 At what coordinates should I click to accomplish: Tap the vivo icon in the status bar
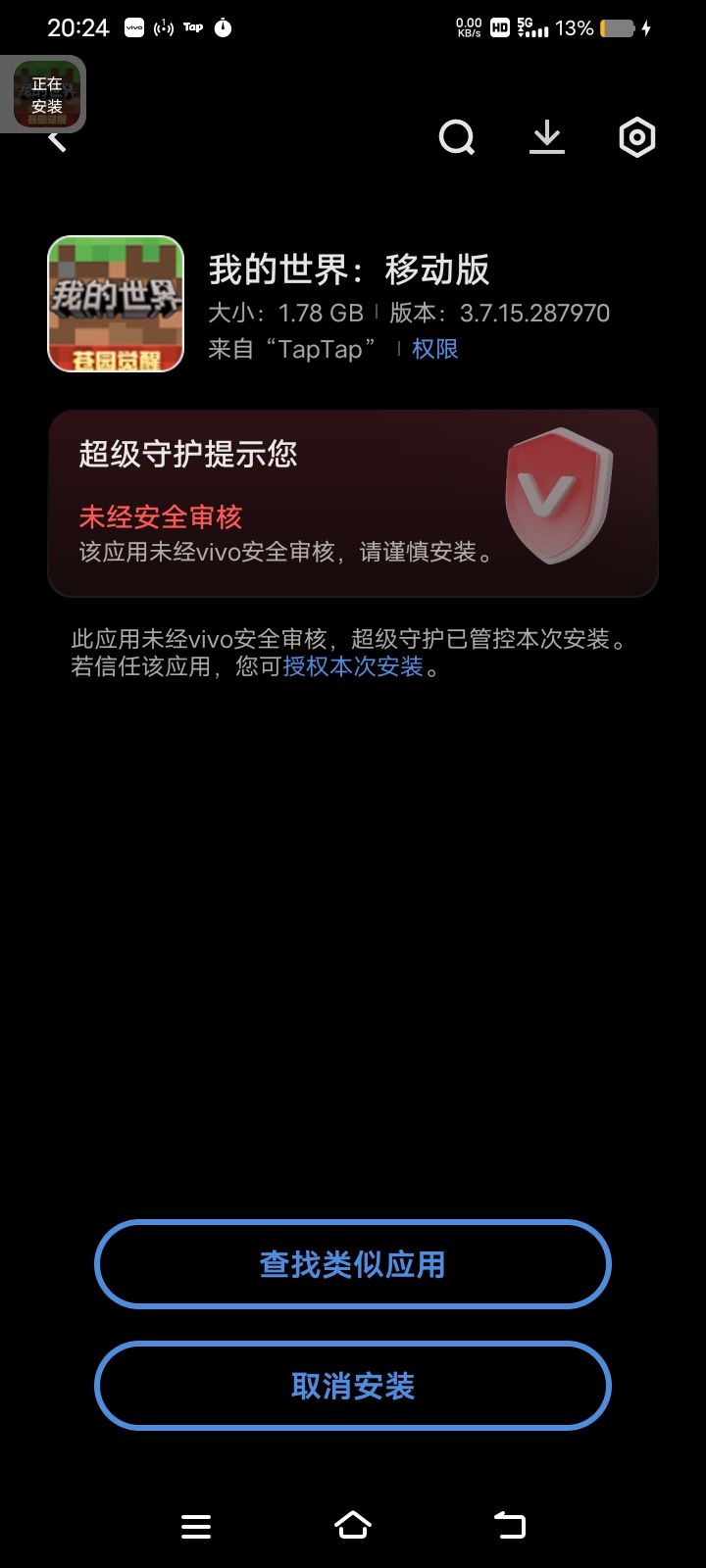pos(132,26)
